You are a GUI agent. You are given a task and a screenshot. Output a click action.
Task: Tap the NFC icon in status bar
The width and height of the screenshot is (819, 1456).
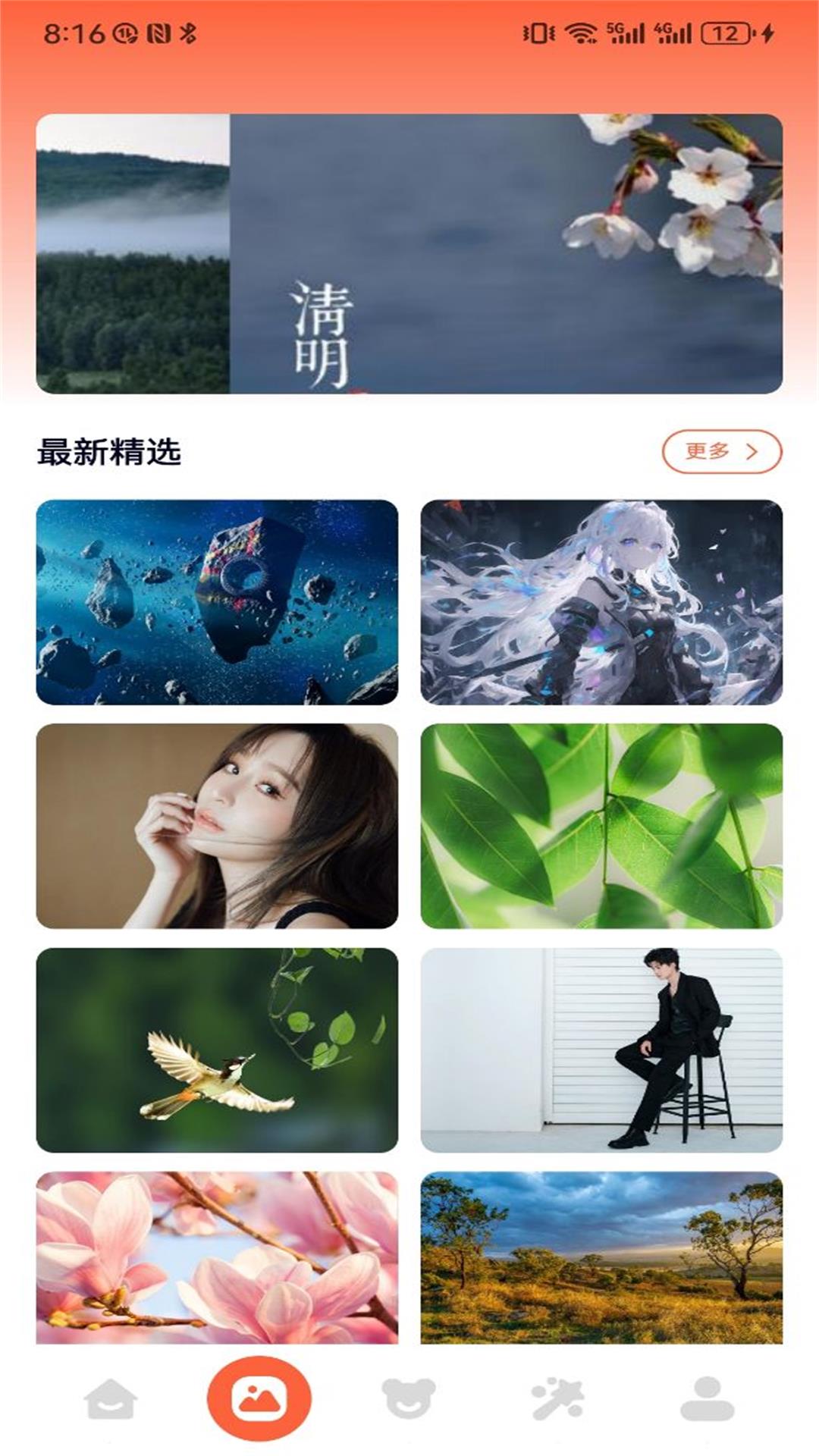coord(159,33)
